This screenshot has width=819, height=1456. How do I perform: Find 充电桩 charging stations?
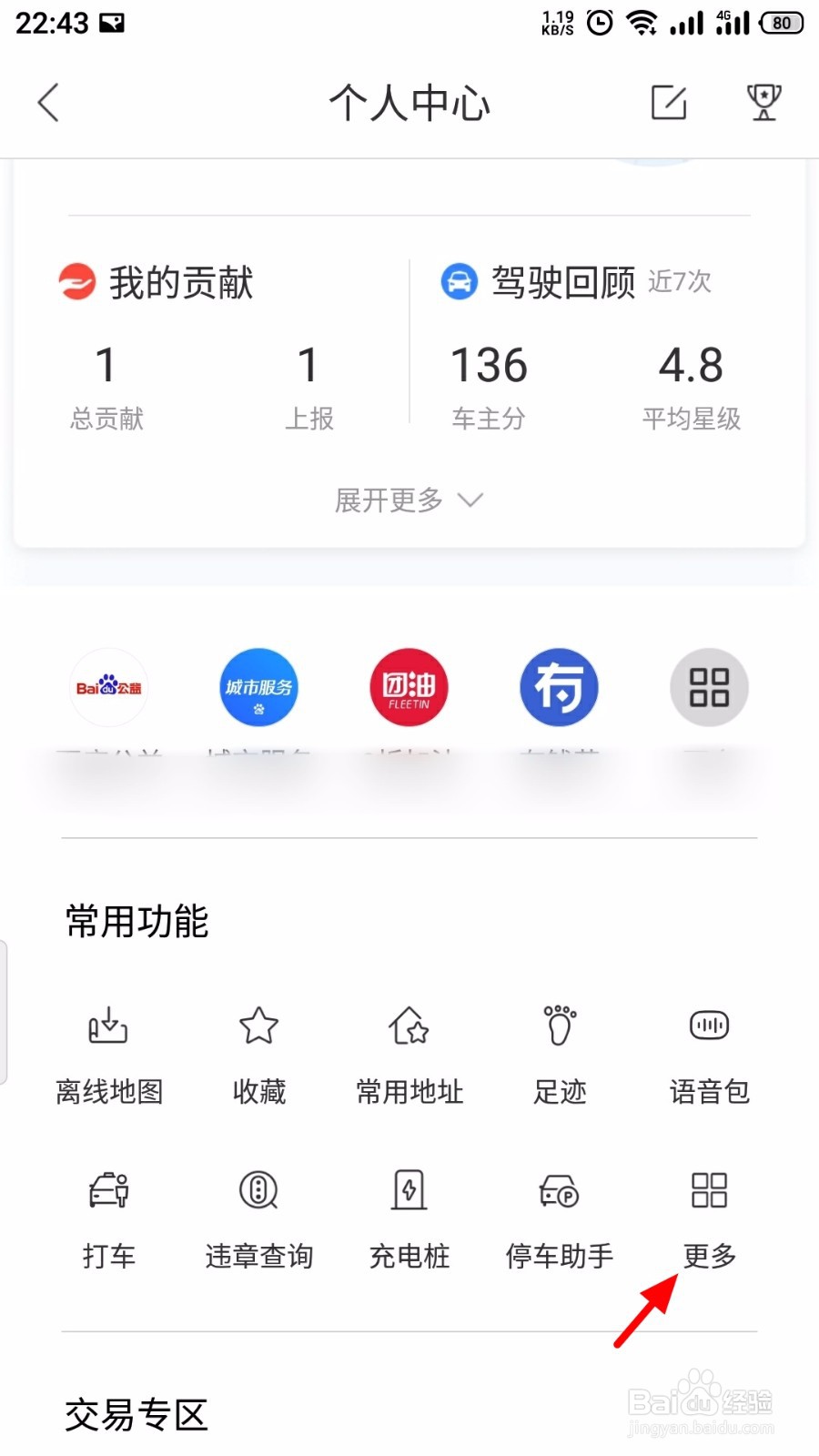pyautogui.click(x=409, y=1220)
